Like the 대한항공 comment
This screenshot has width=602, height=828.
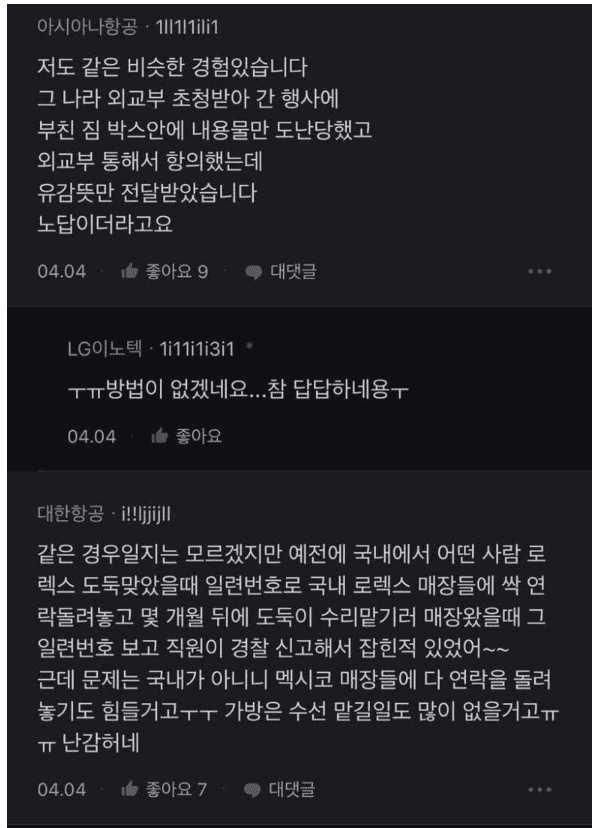(x=163, y=790)
